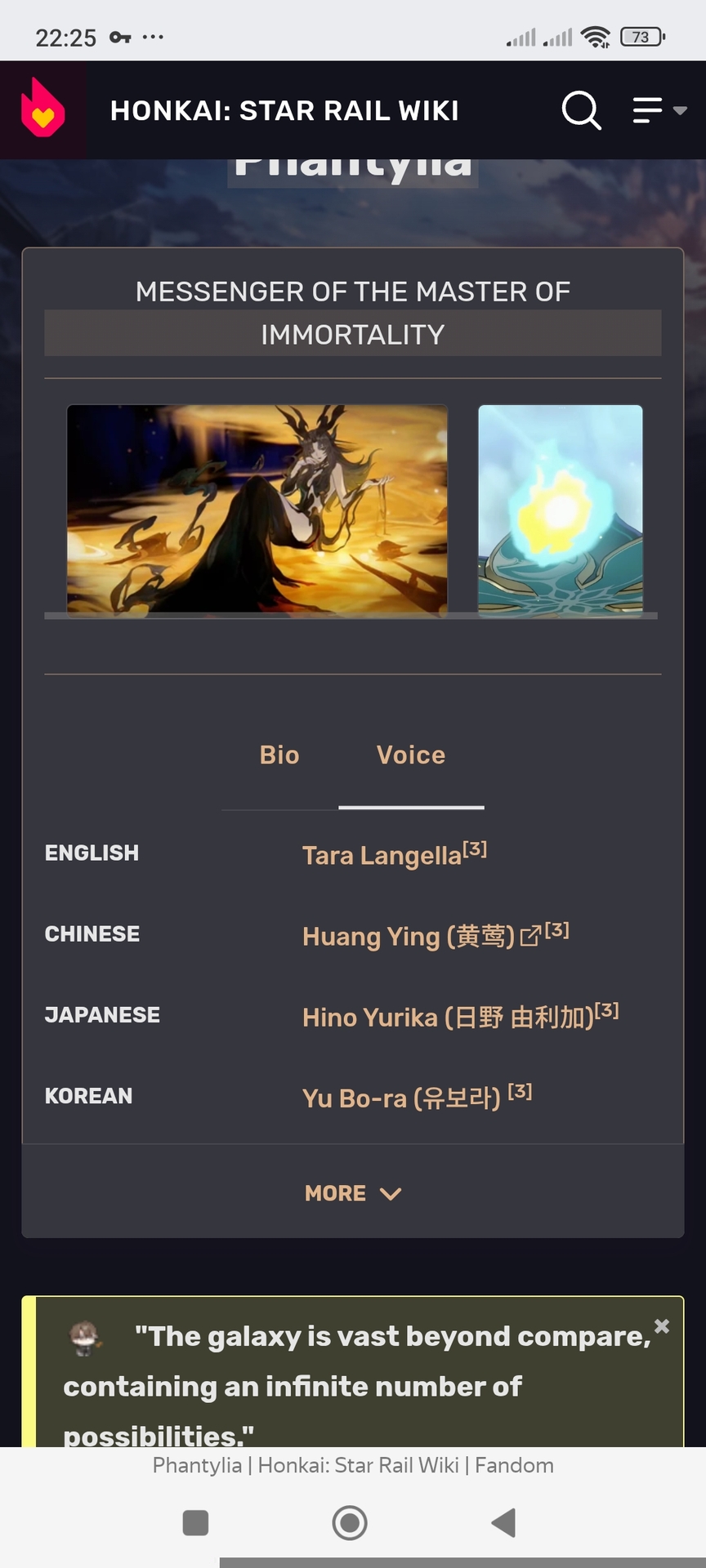This screenshot has width=706, height=1568.
Task: Go to the Fandom home logo
Action: pos(42,109)
